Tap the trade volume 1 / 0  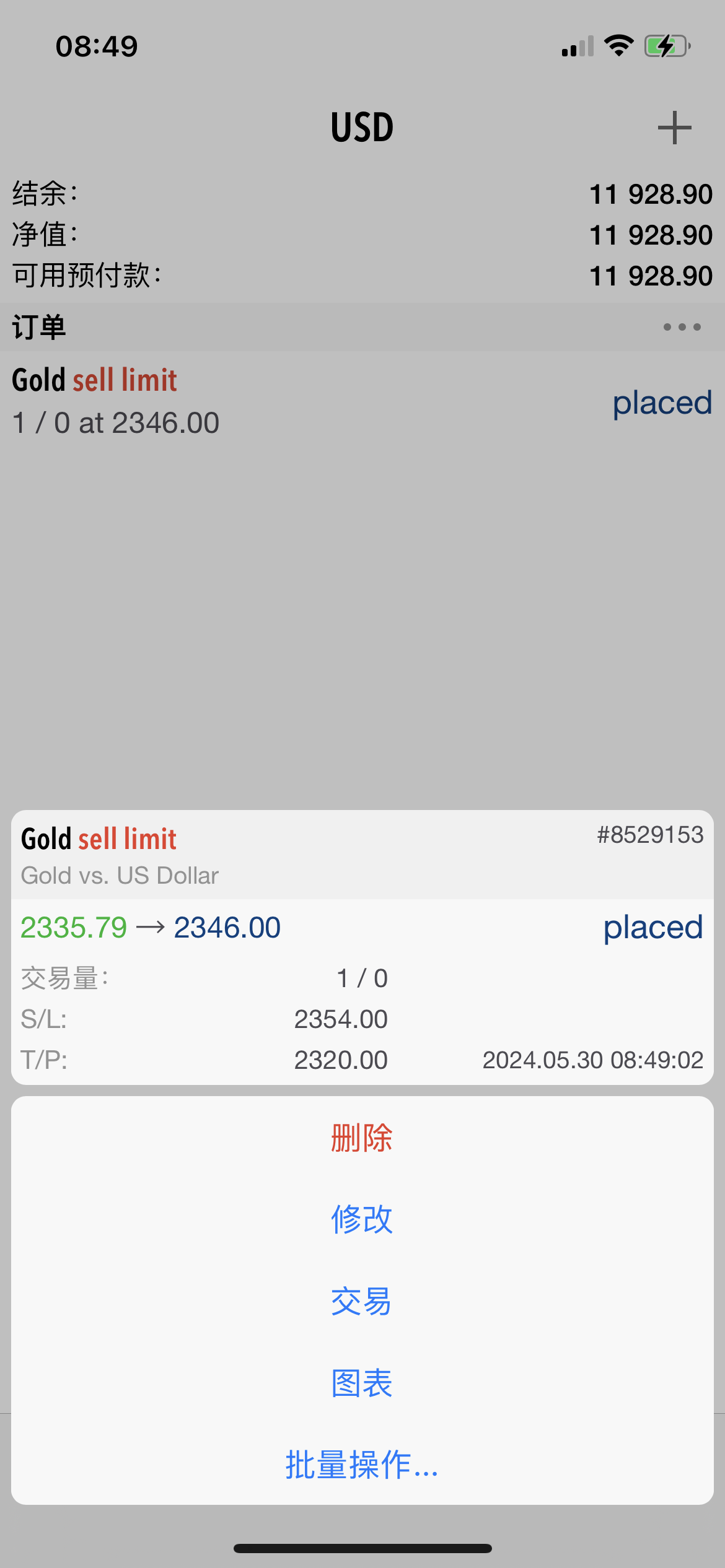point(362,978)
